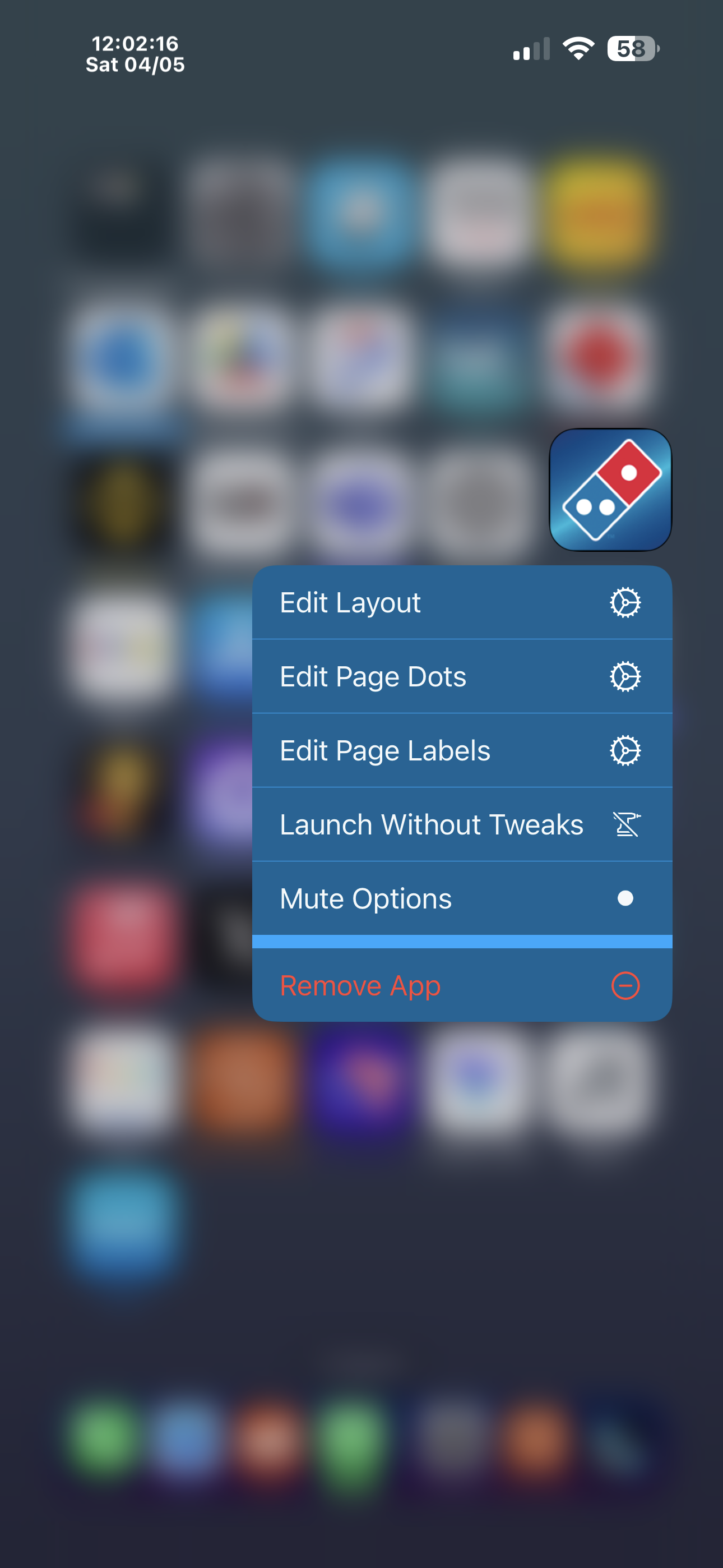Screen dimensions: 723x1568
Task: Choose Edit Page Labels
Action: click(x=462, y=750)
